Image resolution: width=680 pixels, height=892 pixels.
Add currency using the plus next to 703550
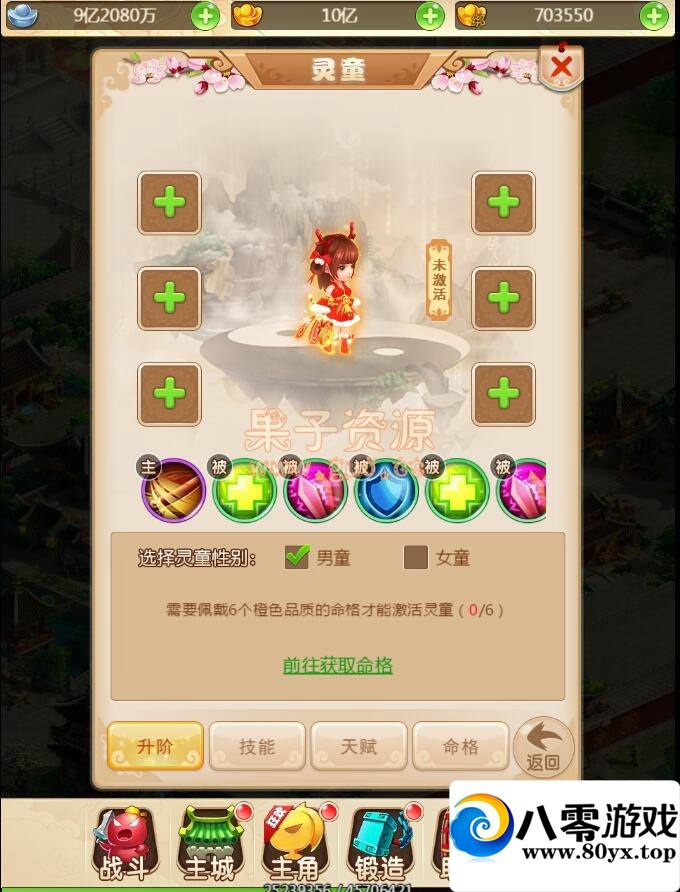655,16
